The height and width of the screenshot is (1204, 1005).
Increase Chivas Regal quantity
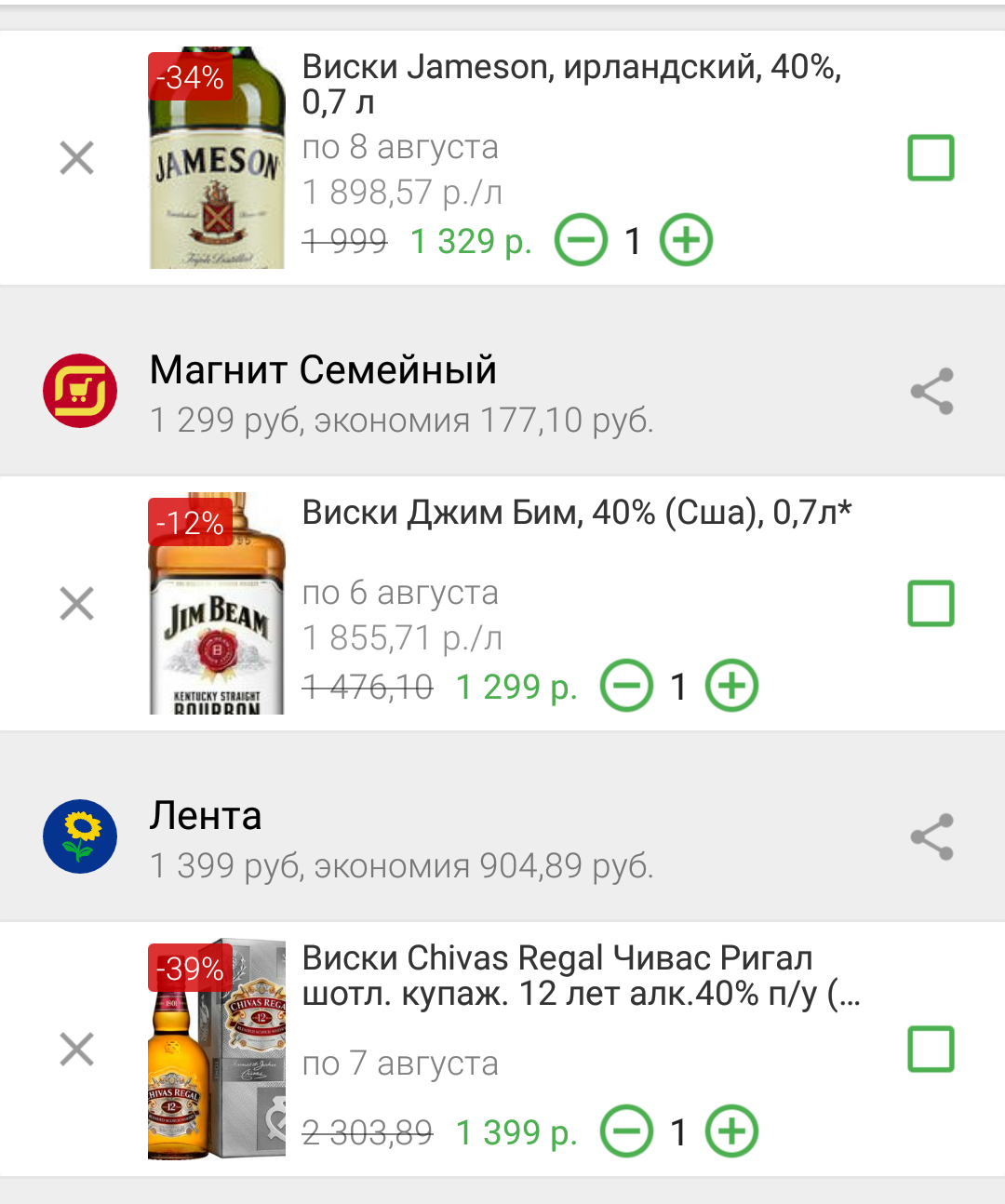click(732, 1132)
